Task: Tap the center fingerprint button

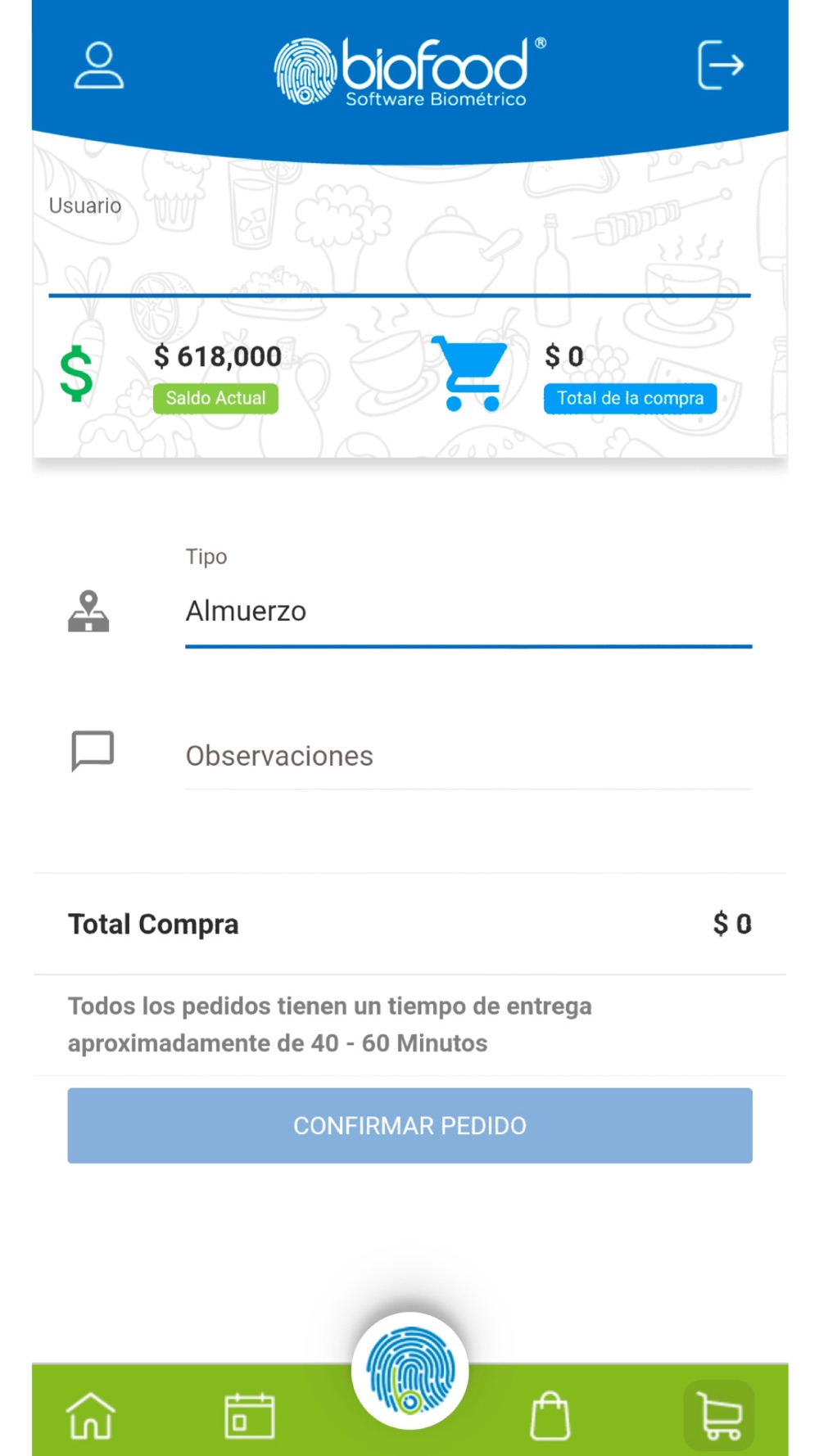Action: pos(409,1371)
